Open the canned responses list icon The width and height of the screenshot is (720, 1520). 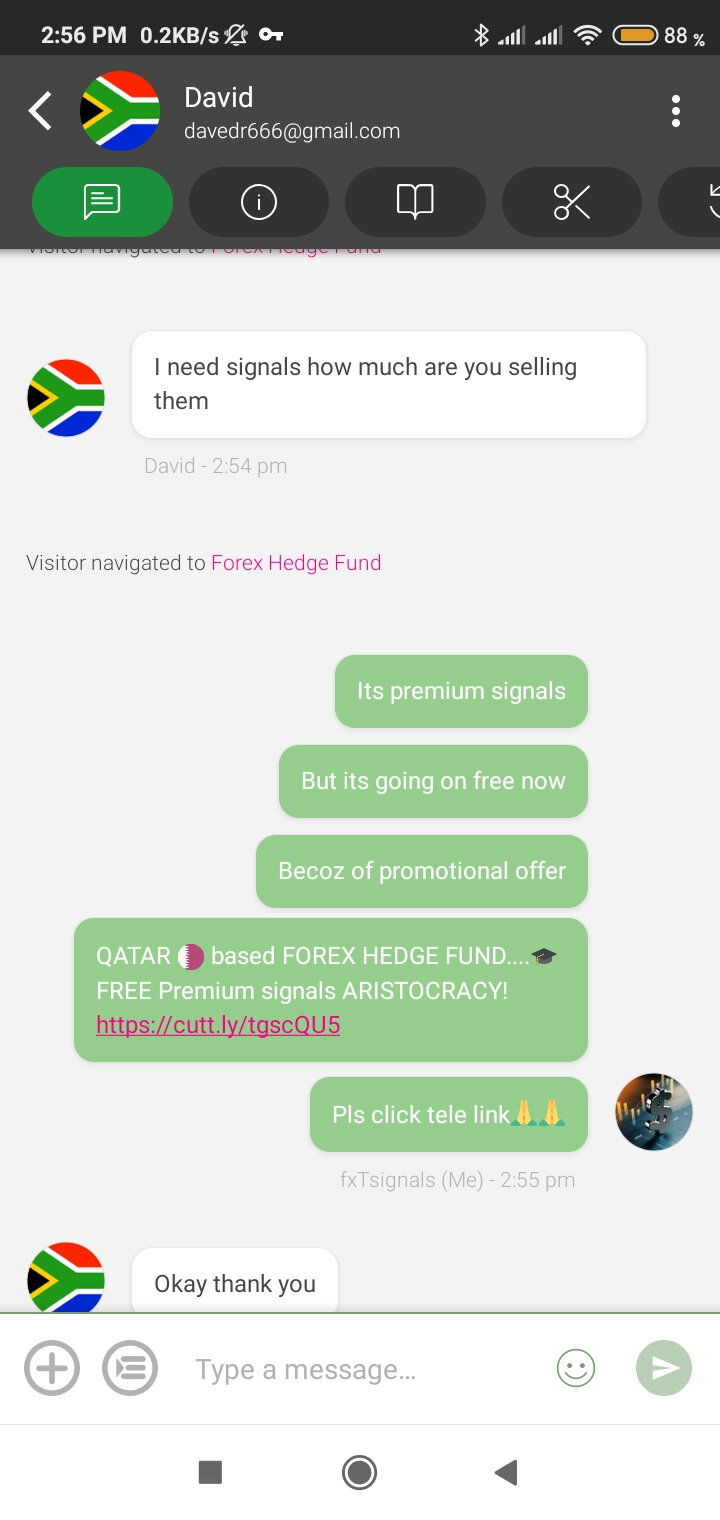(x=130, y=1368)
